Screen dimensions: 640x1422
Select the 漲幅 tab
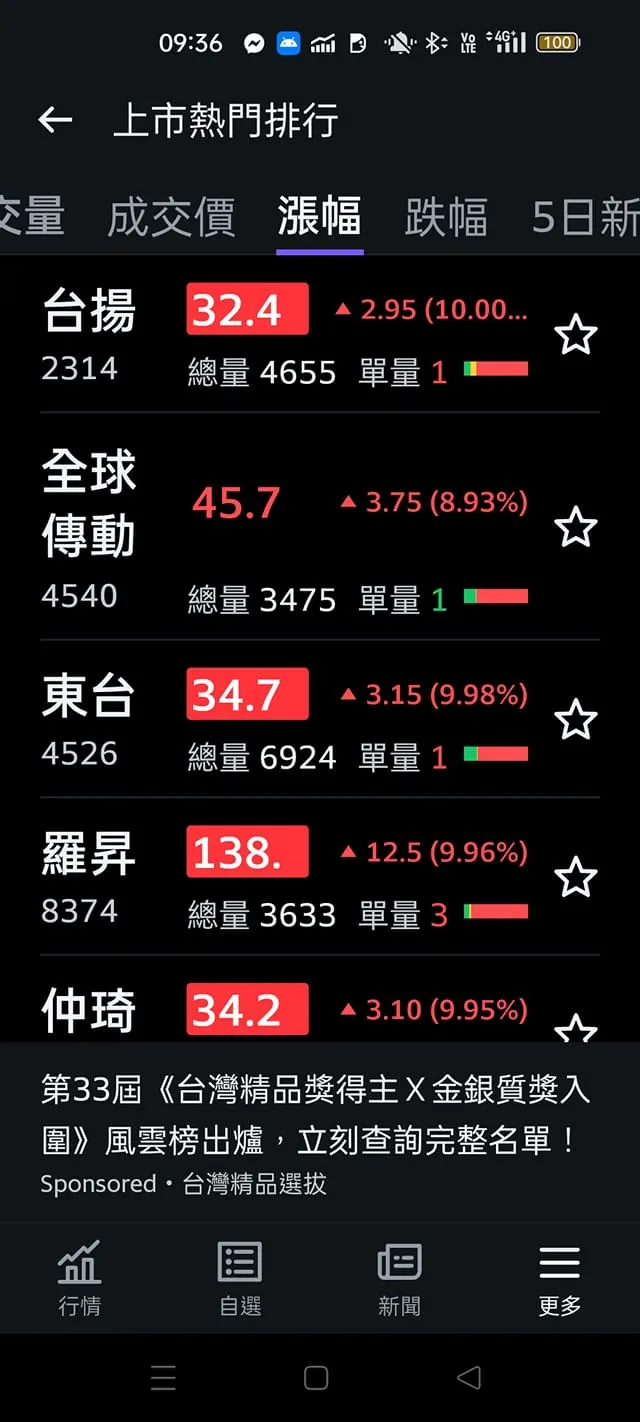click(x=319, y=217)
